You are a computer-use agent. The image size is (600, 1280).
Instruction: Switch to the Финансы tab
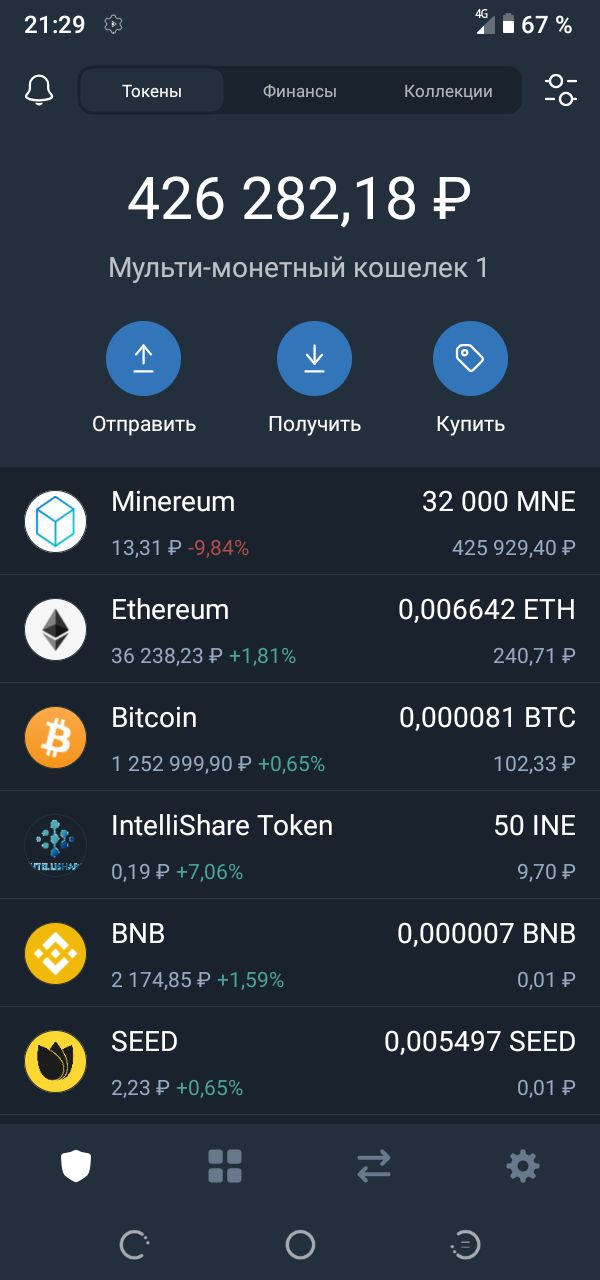299,91
